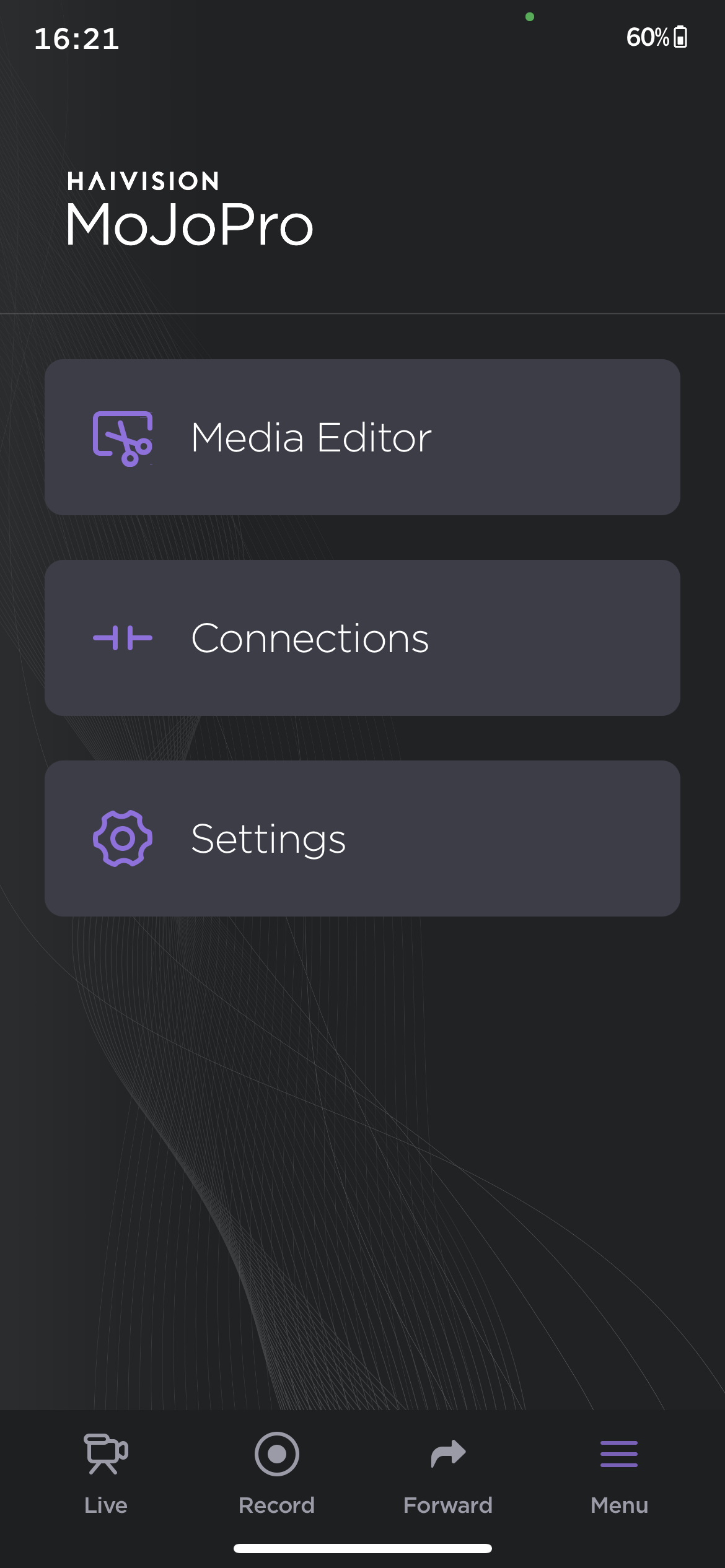Select the Forward tab
The height and width of the screenshot is (1568, 725).
click(448, 1473)
